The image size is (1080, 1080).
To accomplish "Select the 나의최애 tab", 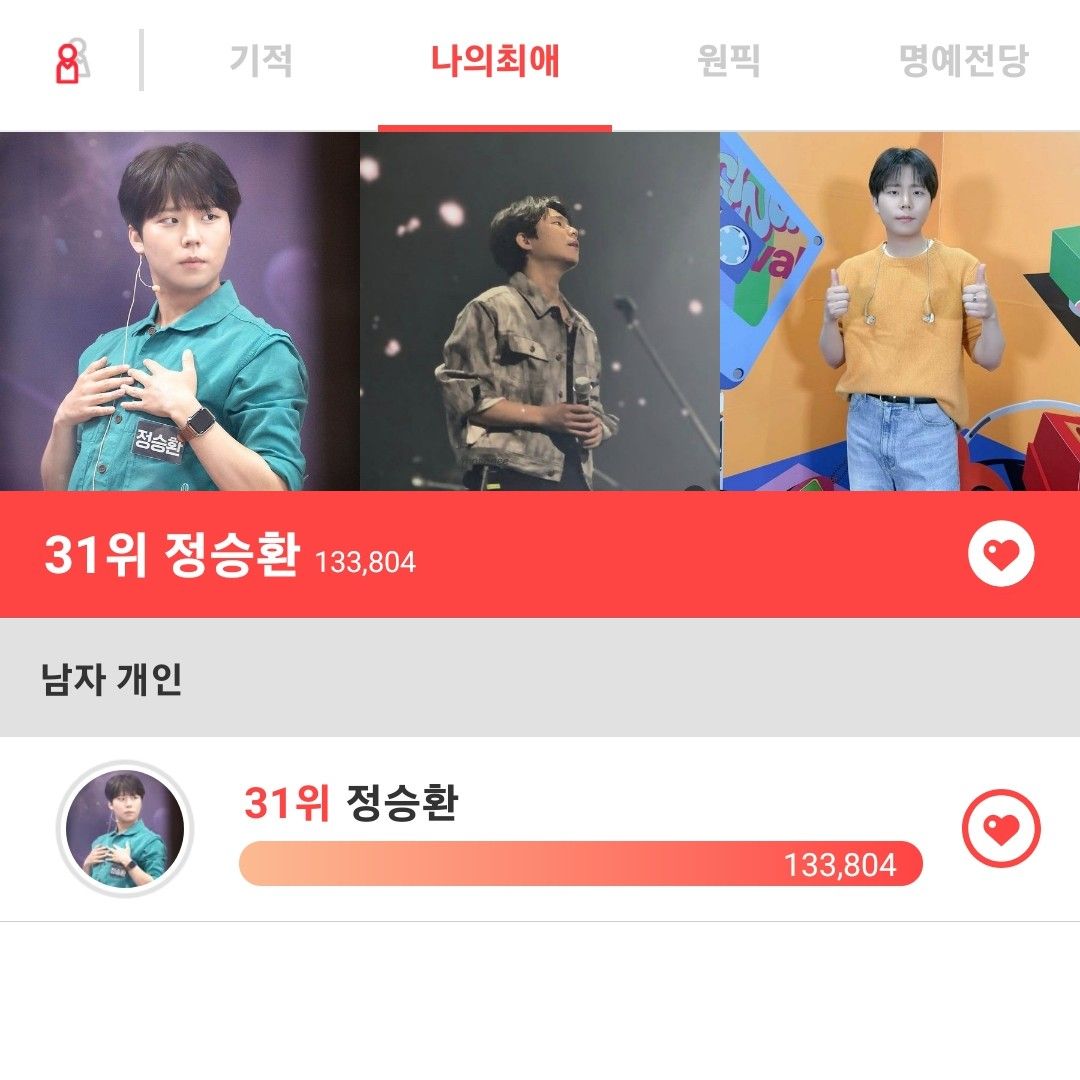I will (495, 62).
